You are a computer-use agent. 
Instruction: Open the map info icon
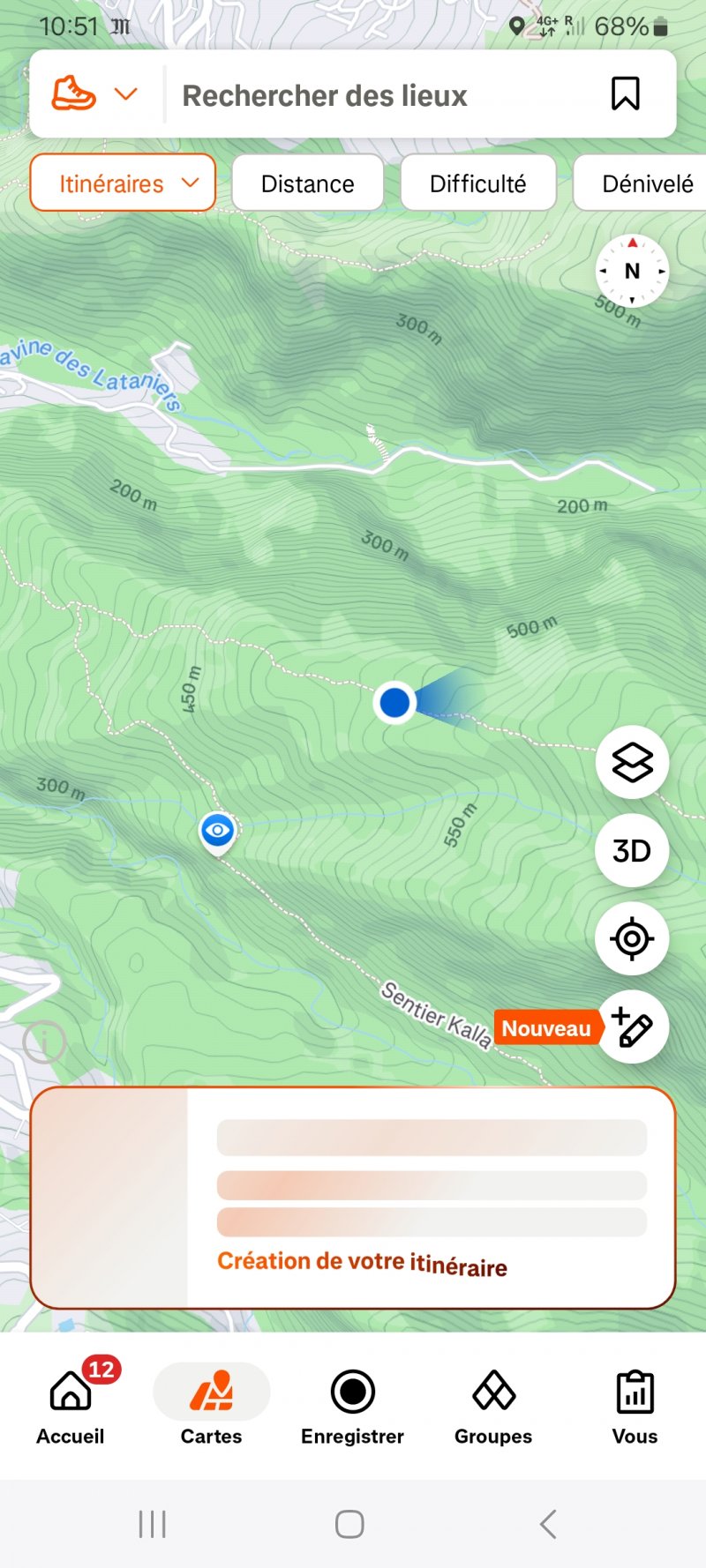44,1043
